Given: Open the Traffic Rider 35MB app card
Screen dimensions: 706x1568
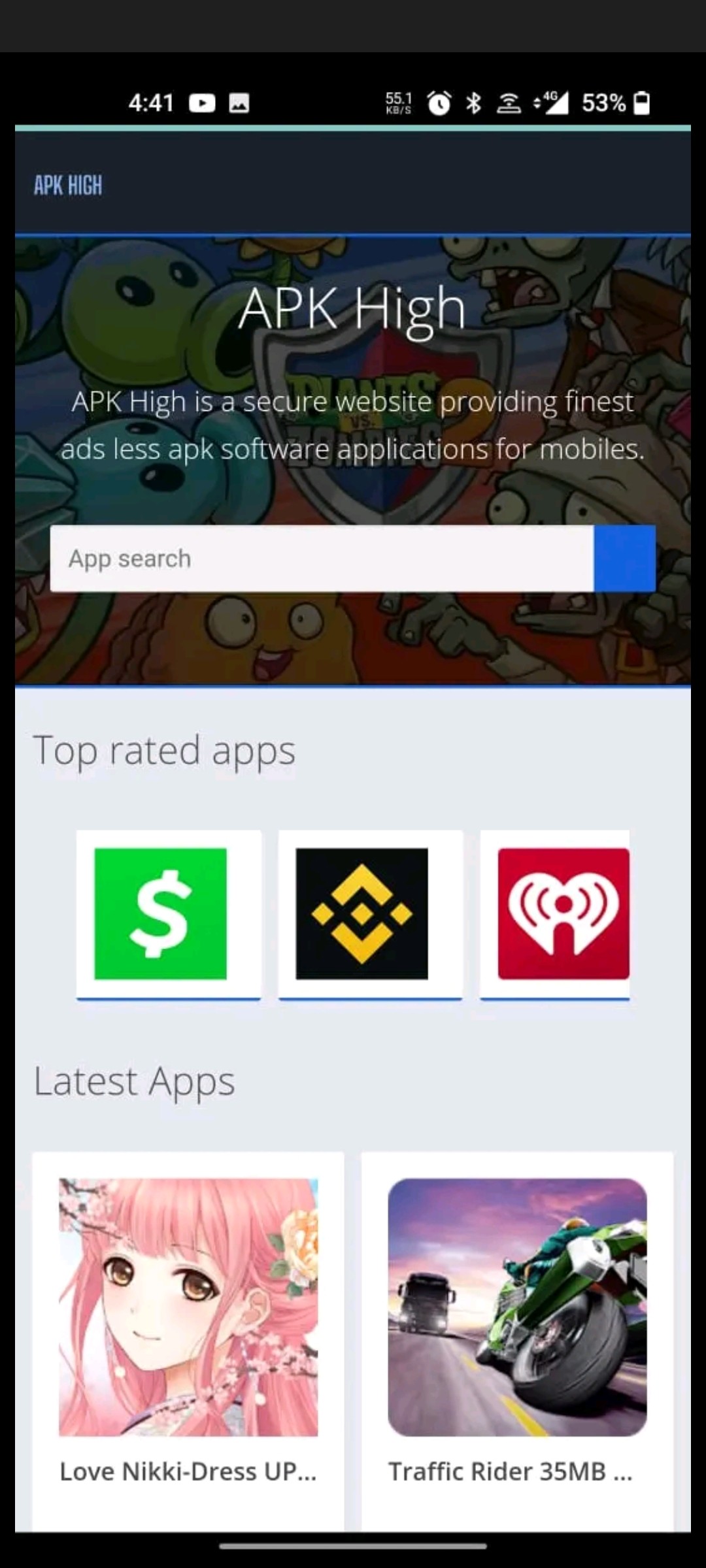Looking at the screenshot, I should click(x=517, y=1339).
